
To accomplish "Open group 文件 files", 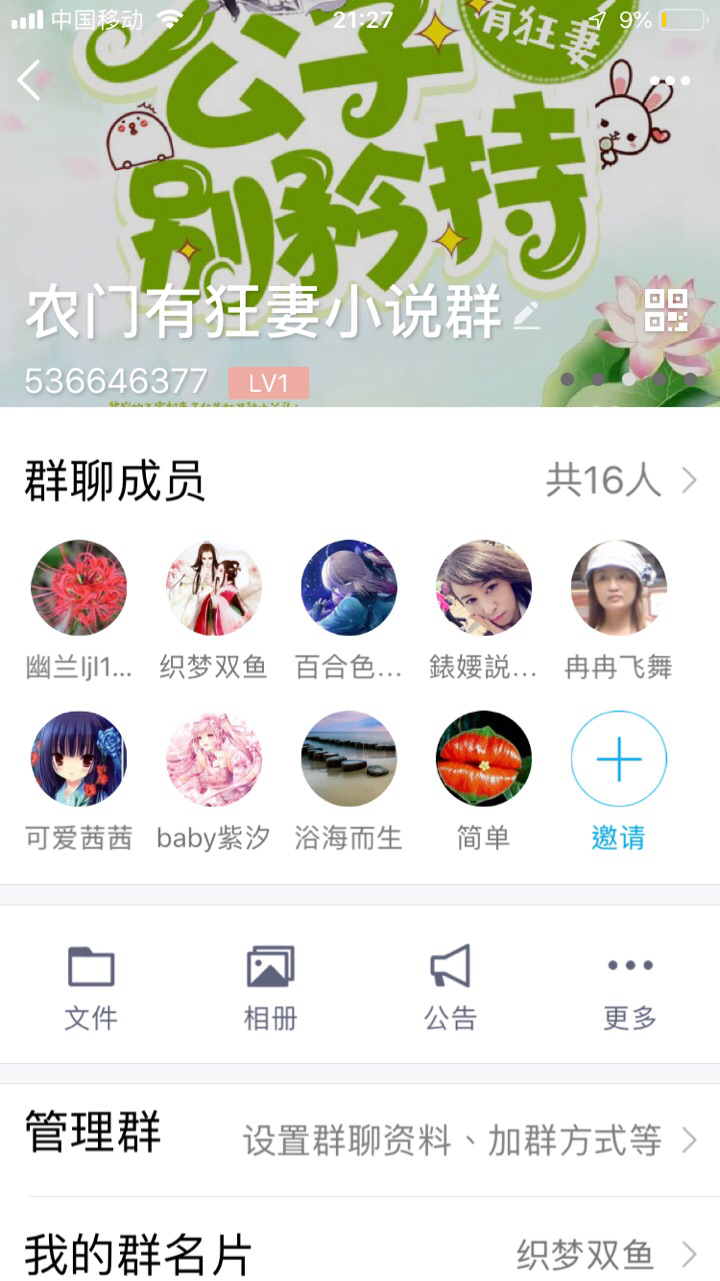I will (x=91, y=987).
